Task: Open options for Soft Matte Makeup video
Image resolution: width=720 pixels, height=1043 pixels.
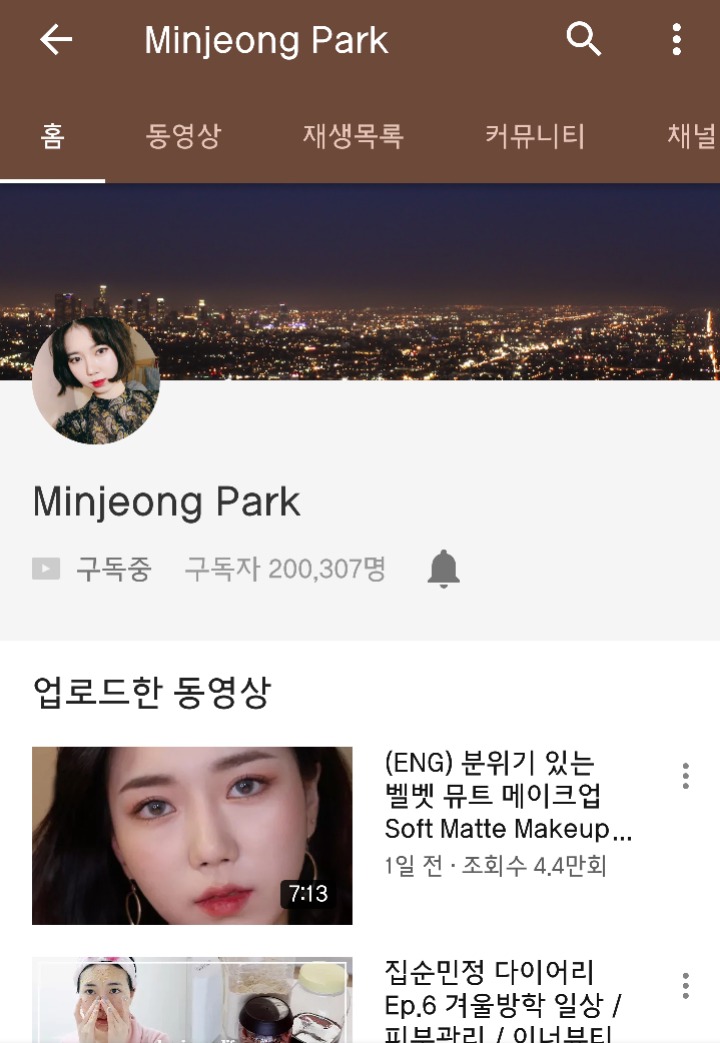Action: coord(685,776)
